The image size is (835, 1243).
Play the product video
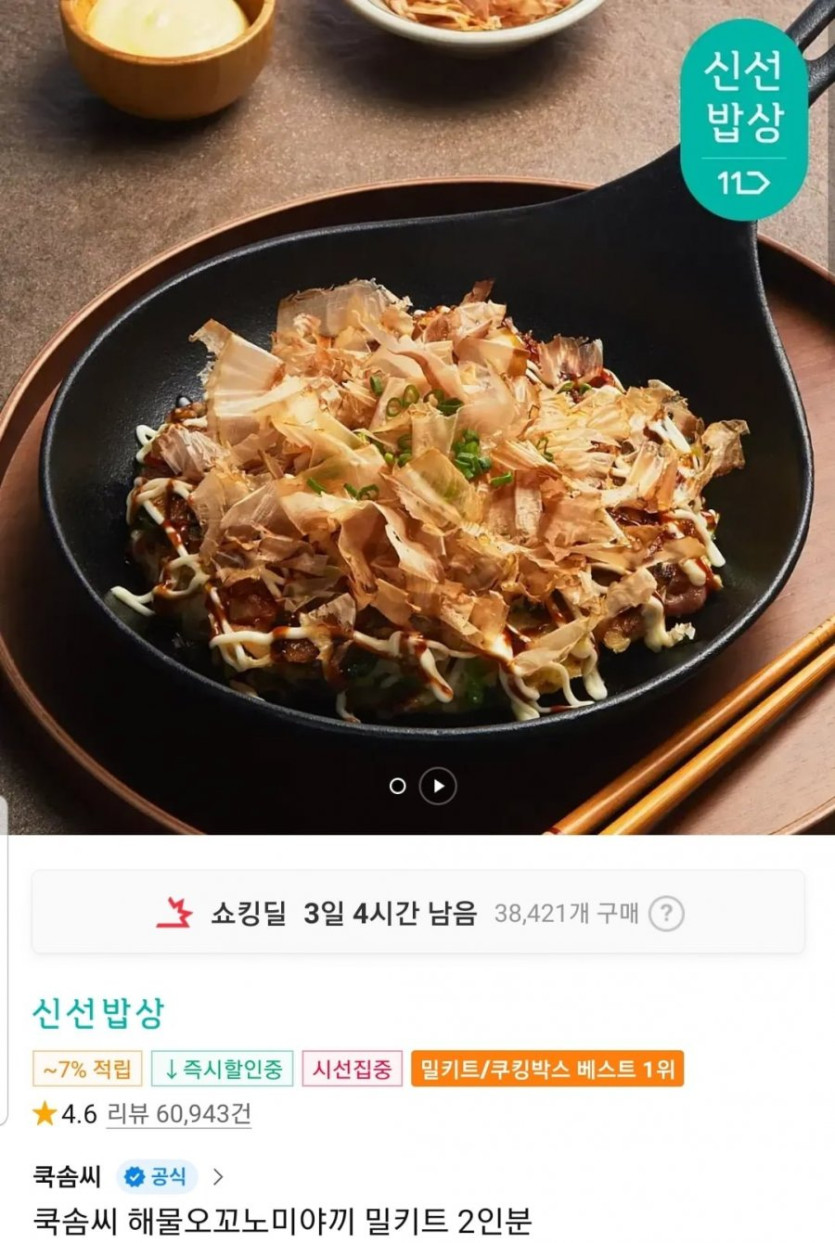point(438,786)
